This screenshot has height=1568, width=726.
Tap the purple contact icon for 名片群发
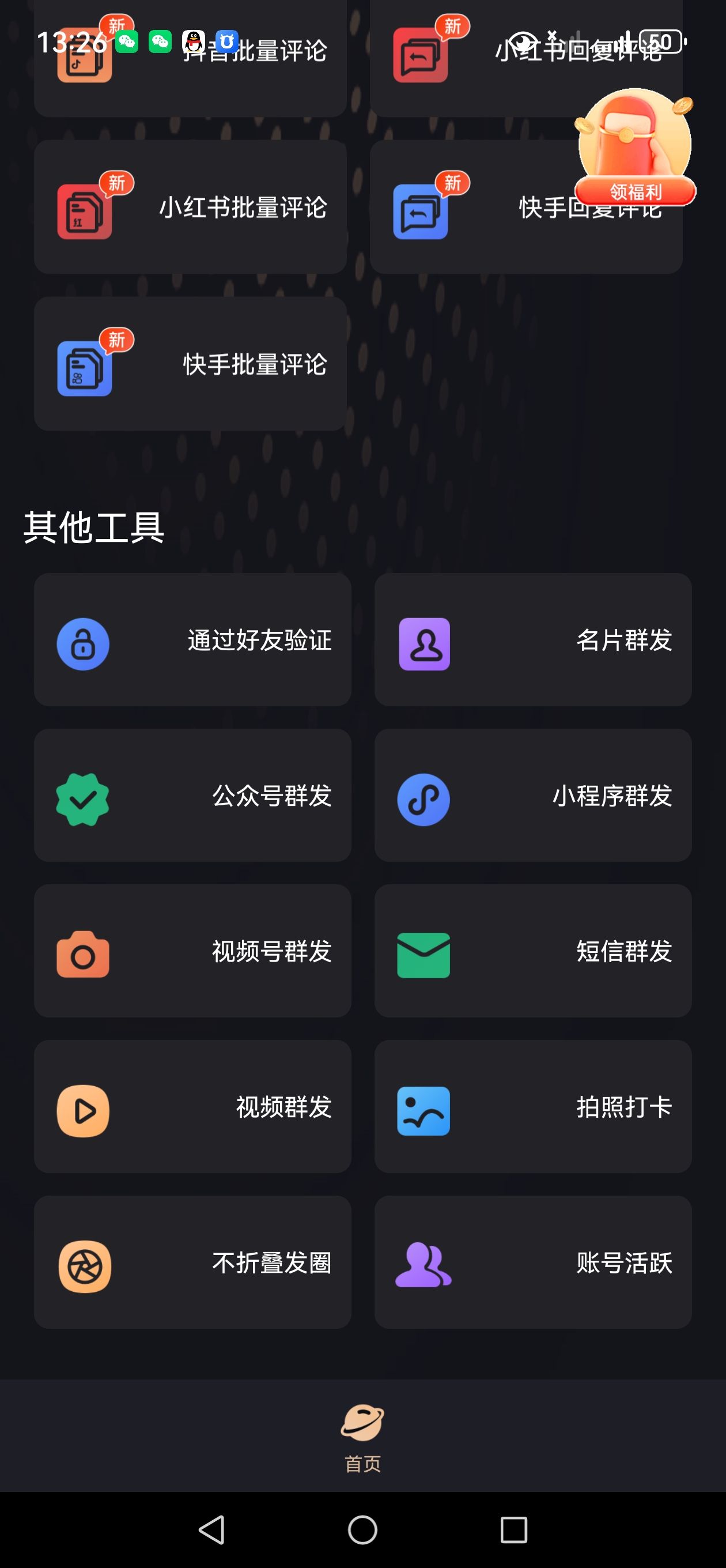coord(424,643)
